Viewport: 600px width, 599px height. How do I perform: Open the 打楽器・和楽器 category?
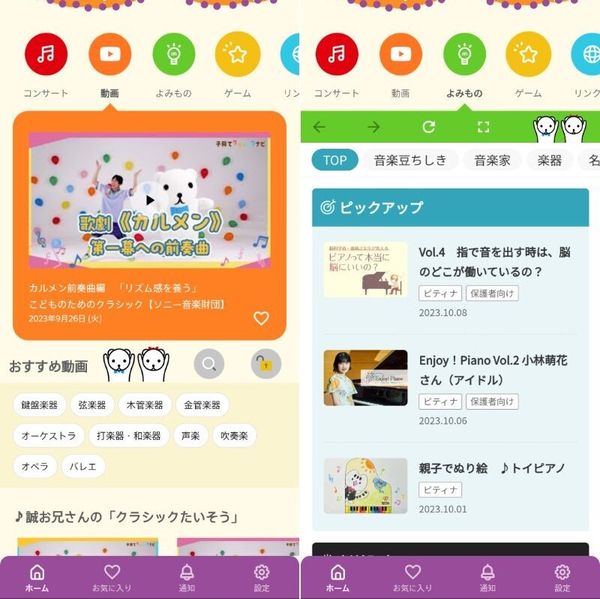point(129,436)
